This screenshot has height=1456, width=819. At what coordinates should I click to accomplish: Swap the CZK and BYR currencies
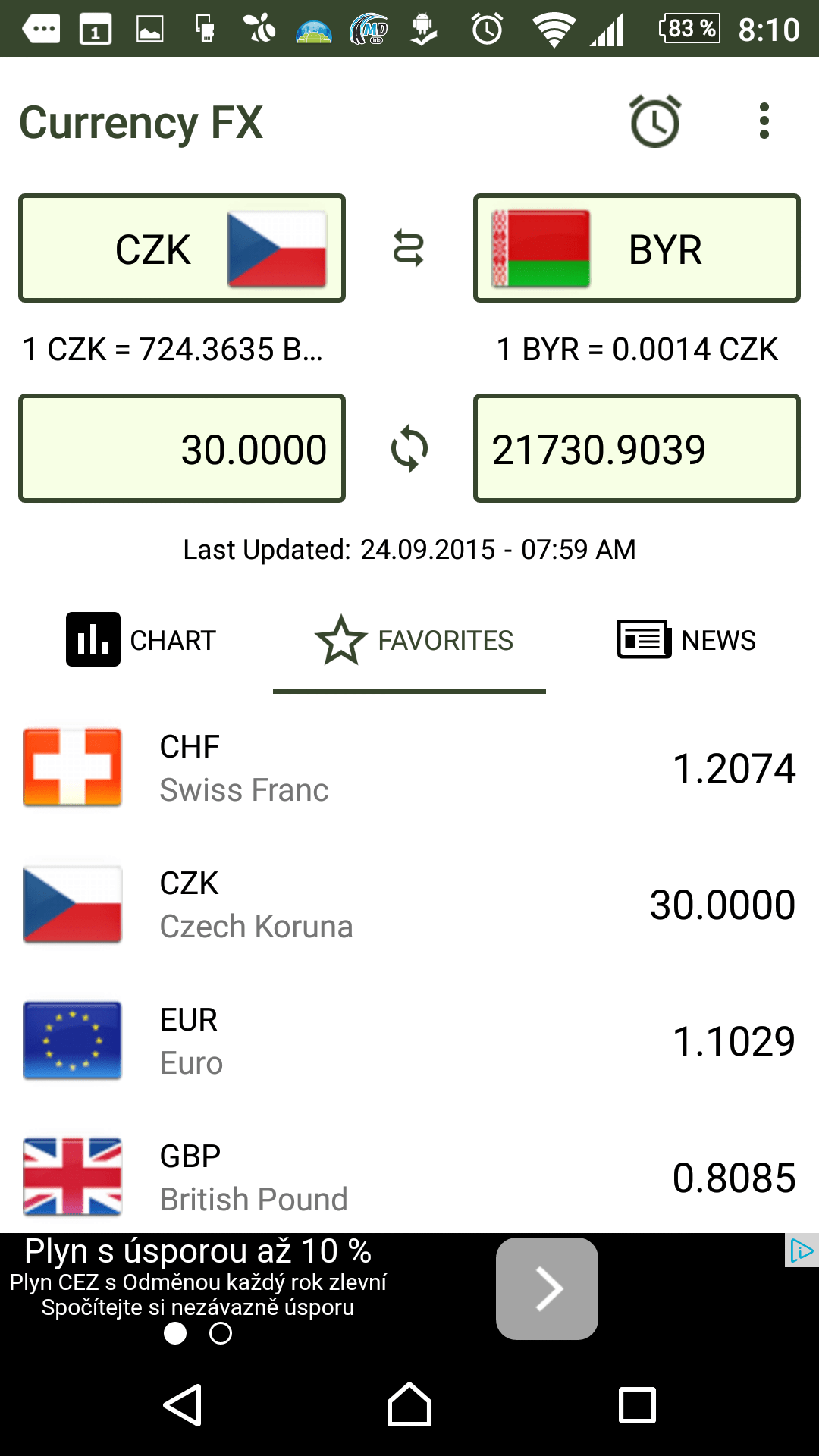[x=409, y=249]
